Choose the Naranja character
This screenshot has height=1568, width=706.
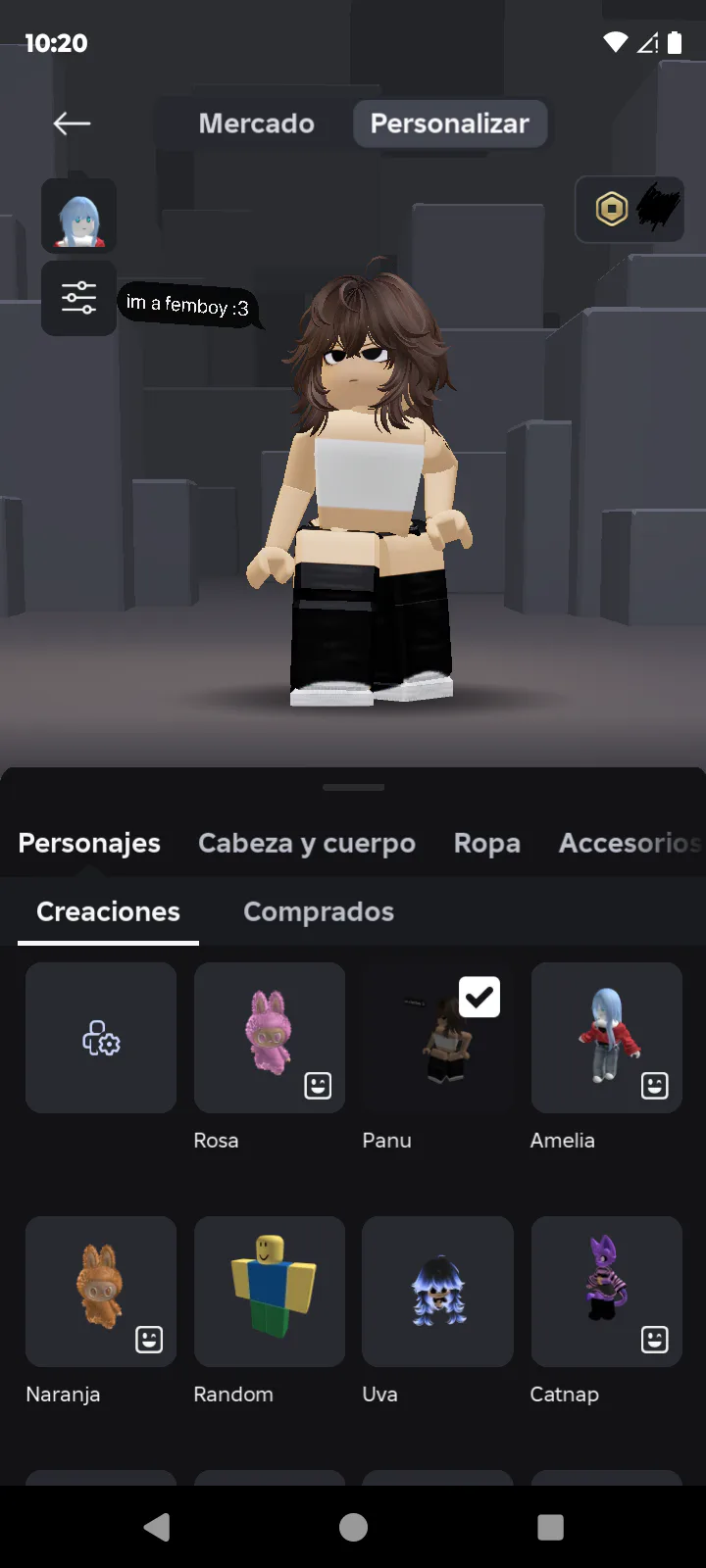pyautogui.click(x=101, y=1292)
